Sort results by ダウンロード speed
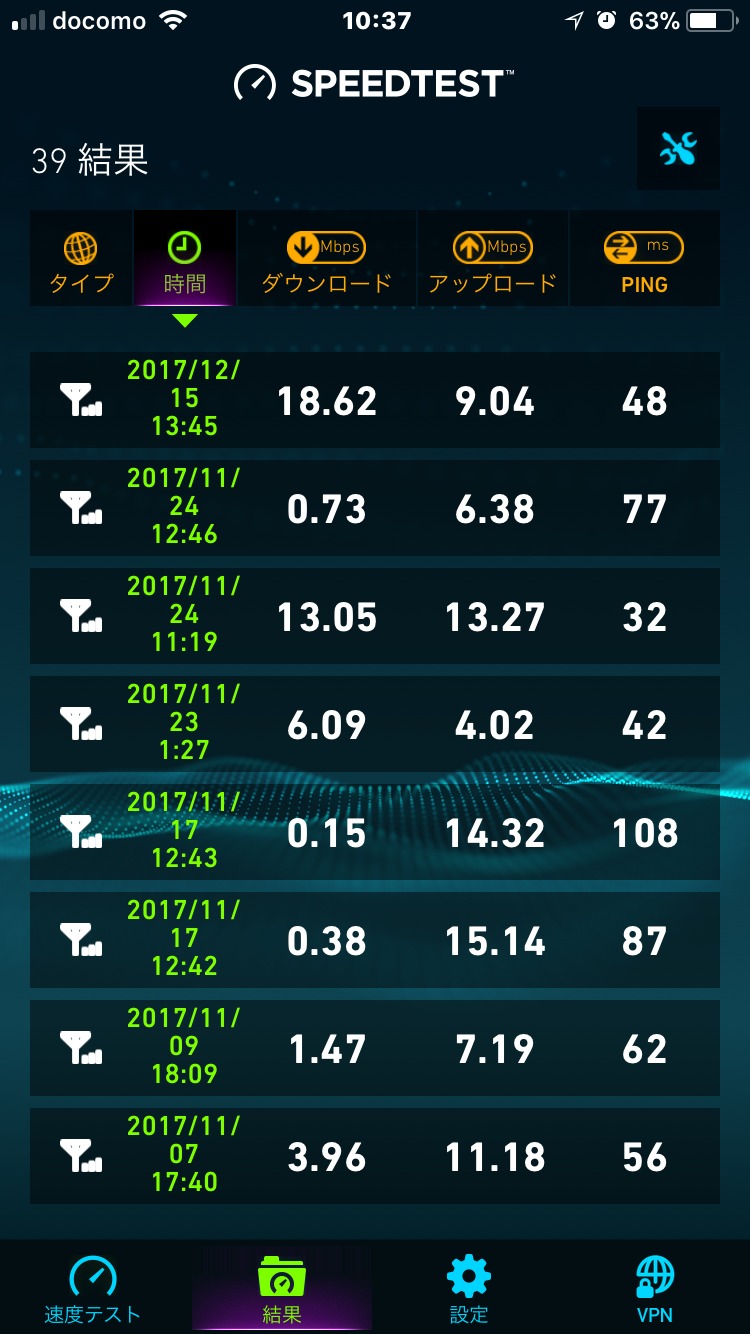This screenshot has width=750, height=1334. tap(326, 260)
